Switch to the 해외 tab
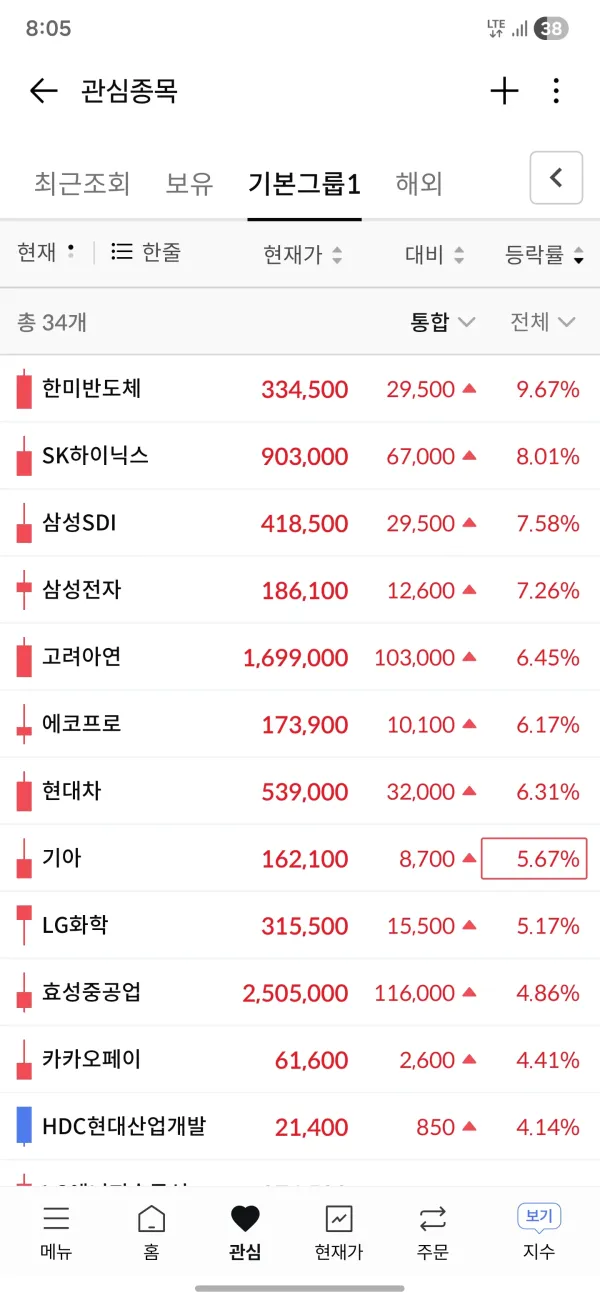 coord(419,183)
